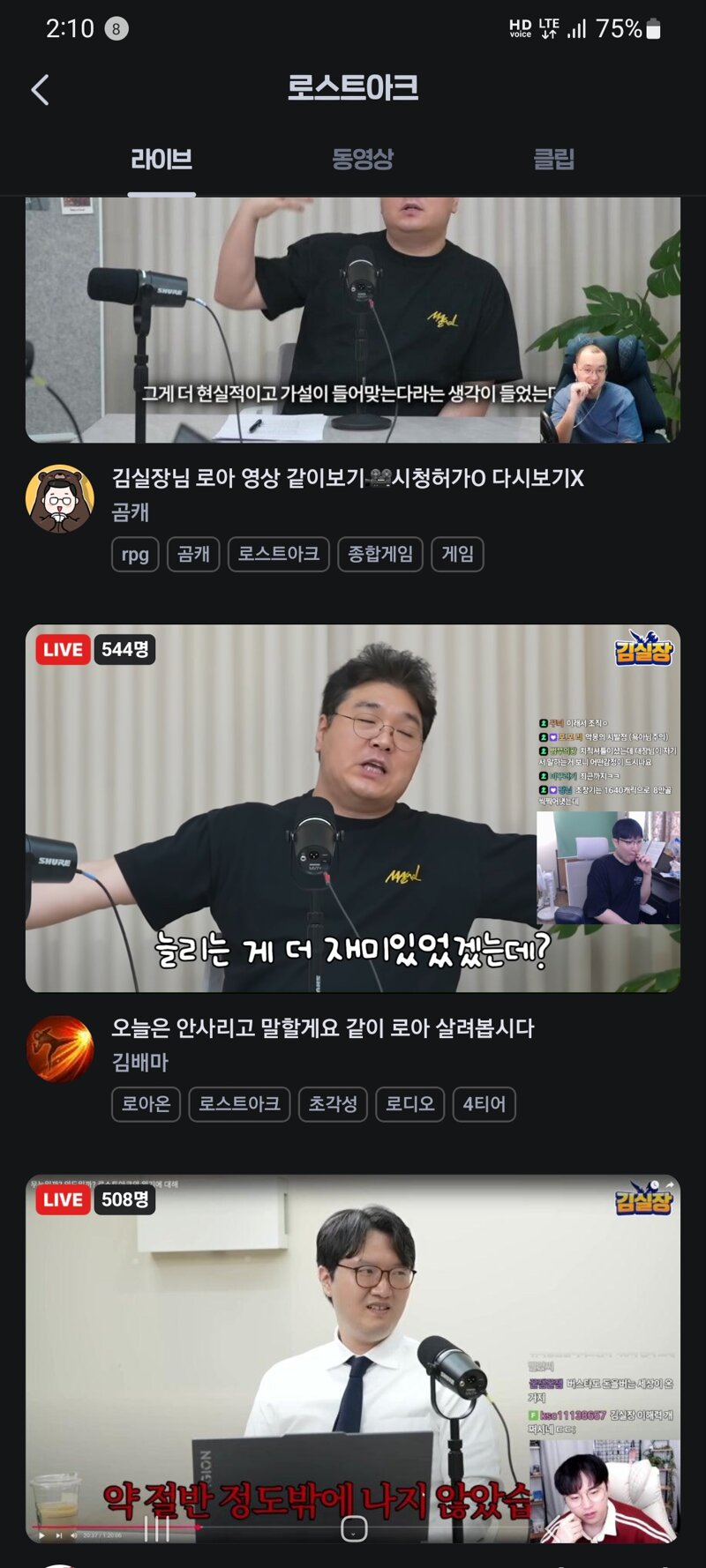
Task: Tap the 로아온 tag chip
Action: point(146,1104)
